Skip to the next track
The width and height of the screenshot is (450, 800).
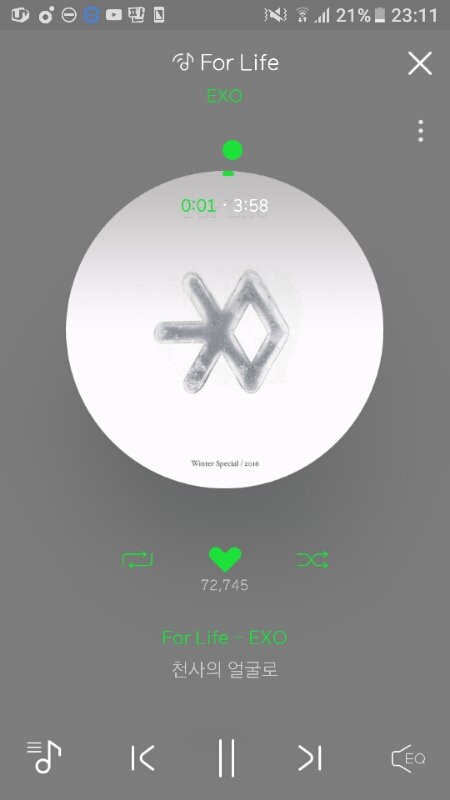pyautogui.click(x=310, y=758)
